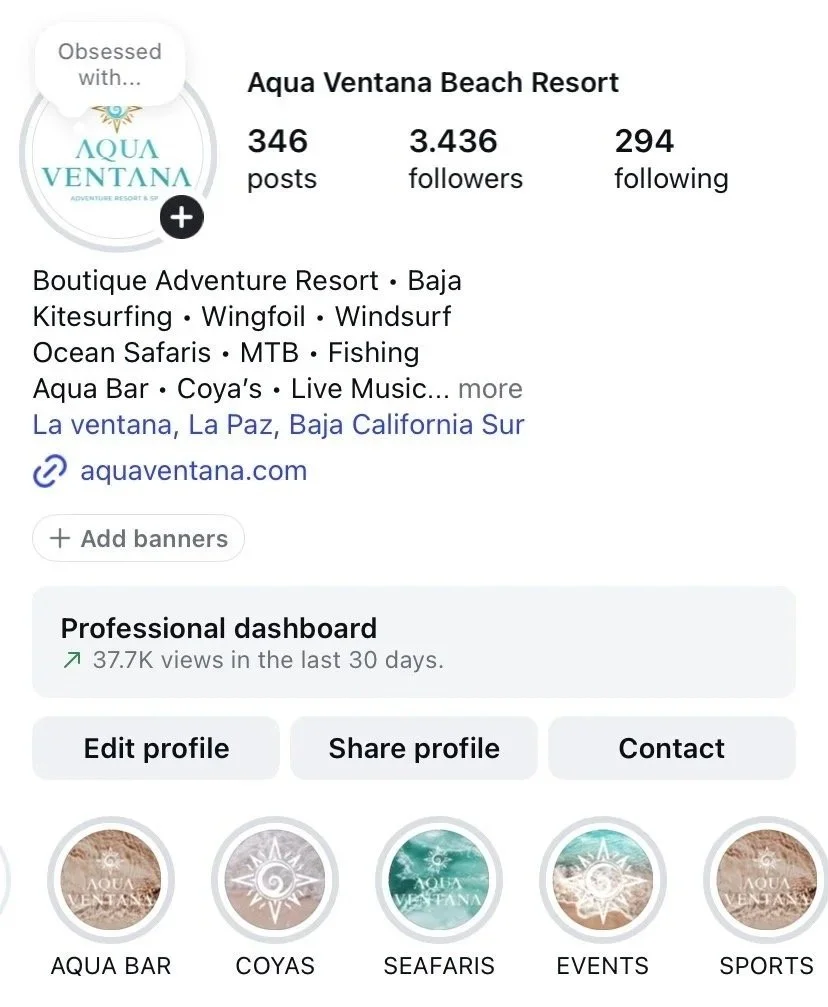View the 3.436 followers list
The width and height of the screenshot is (828, 1007).
466,159
